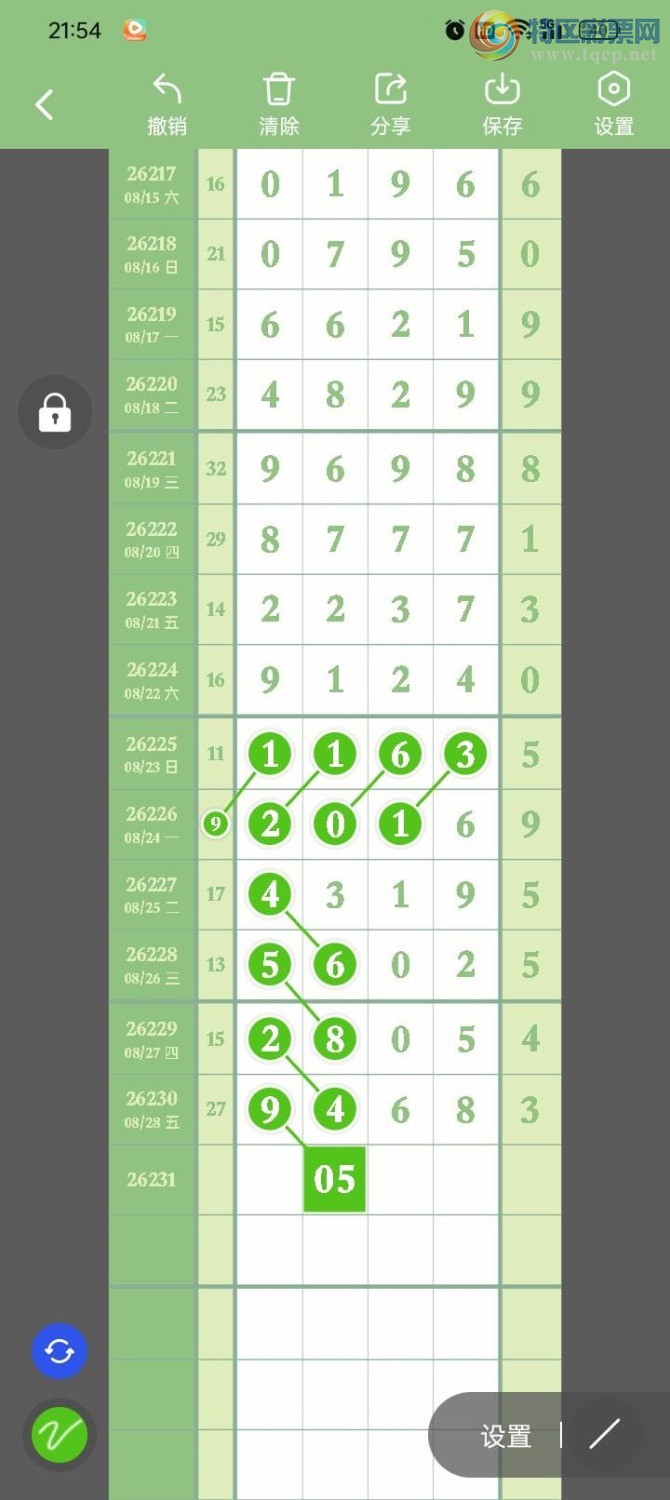
Task: Go back using the arrow
Action: [x=44, y=104]
